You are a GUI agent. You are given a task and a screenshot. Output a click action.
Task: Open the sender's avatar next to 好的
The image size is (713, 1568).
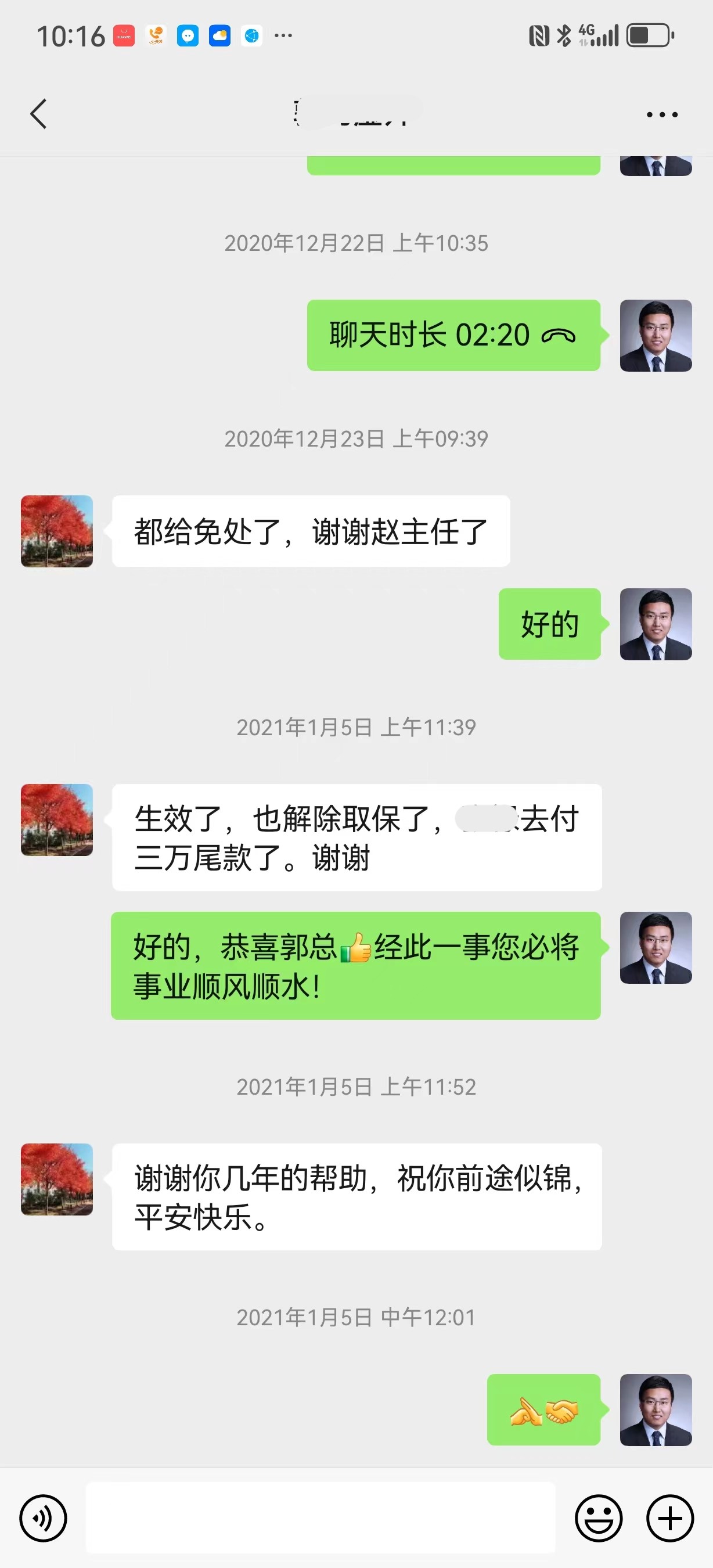(655, 624)
